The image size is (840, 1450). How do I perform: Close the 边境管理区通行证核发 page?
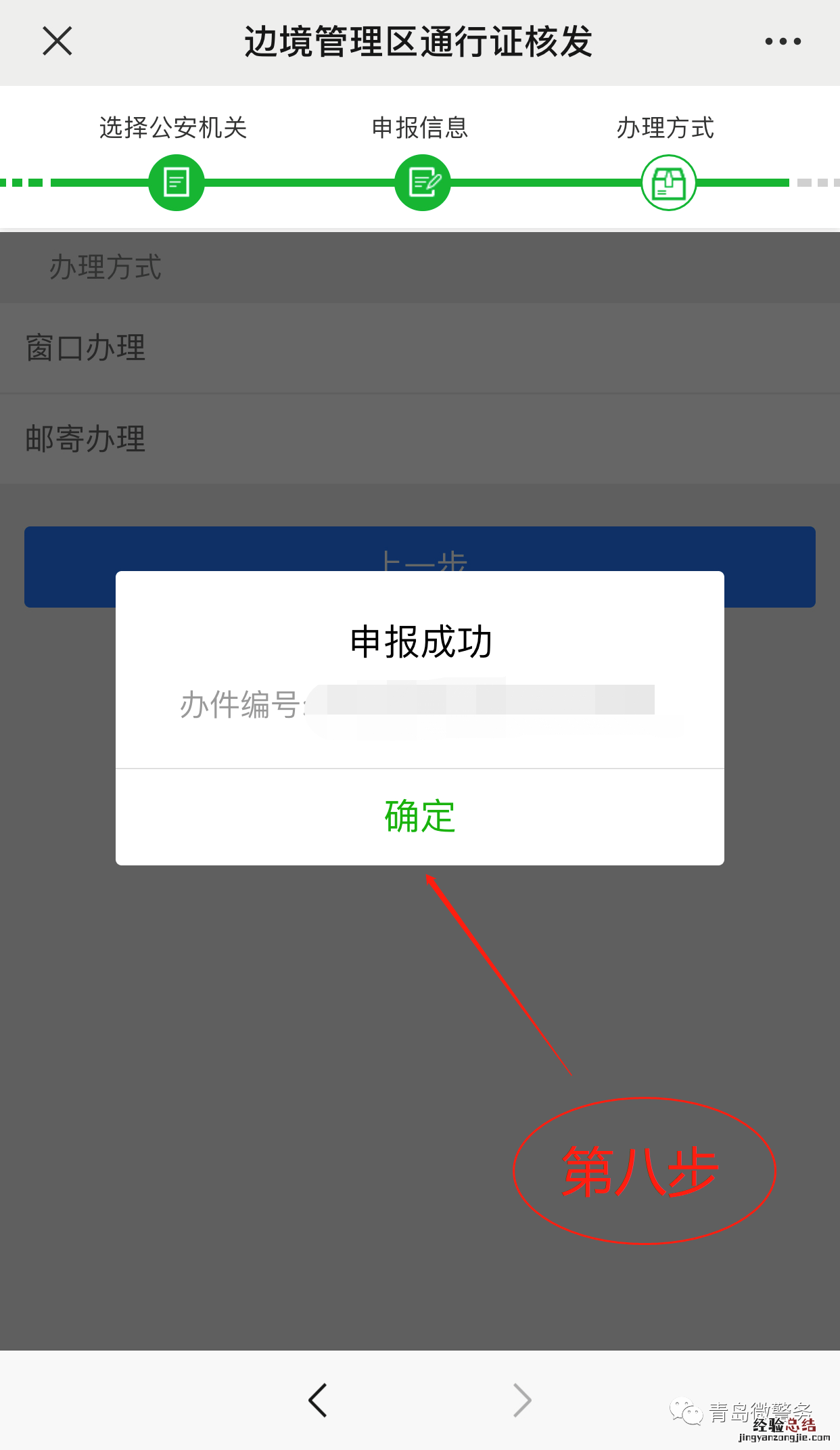pos(57,41)
